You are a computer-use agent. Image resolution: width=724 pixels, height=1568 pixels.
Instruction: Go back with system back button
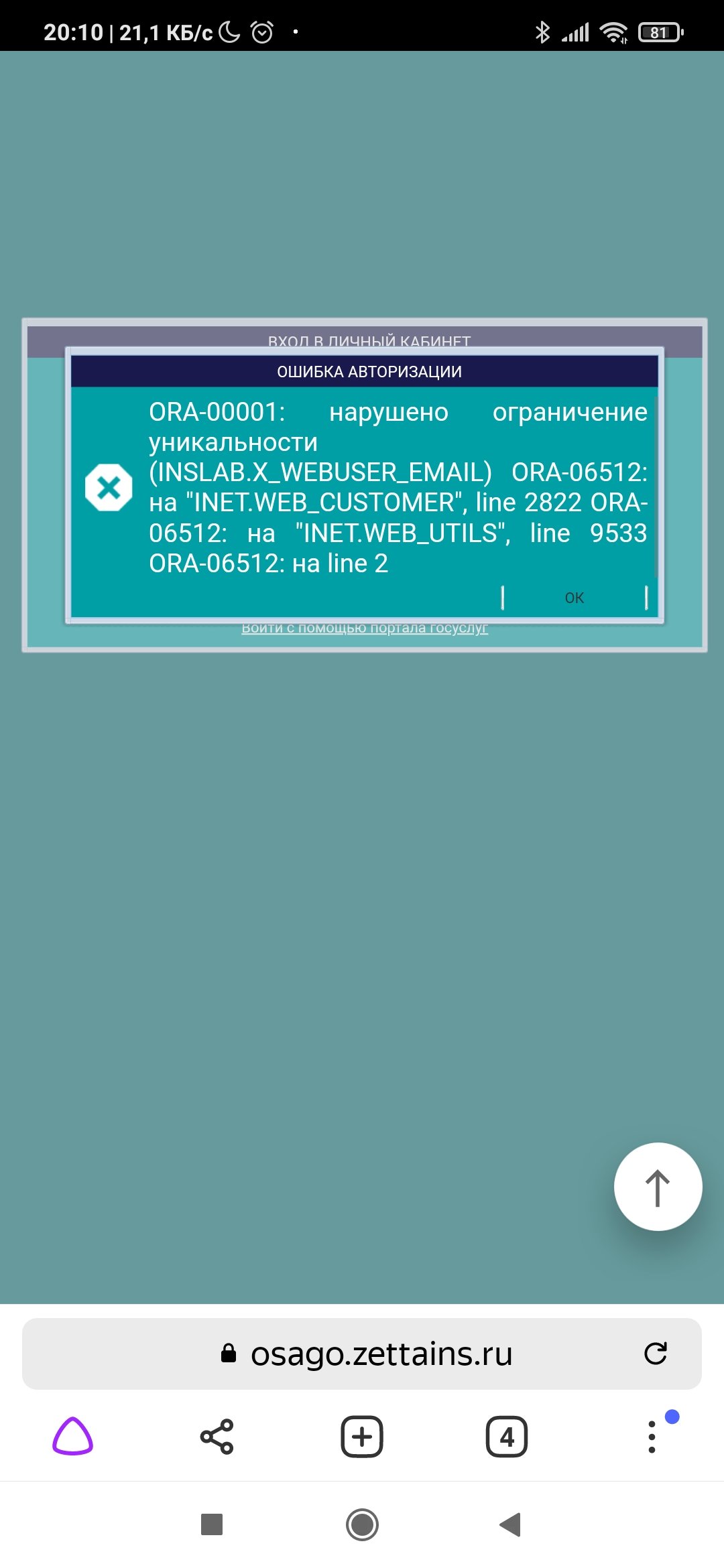(511, 1524)
